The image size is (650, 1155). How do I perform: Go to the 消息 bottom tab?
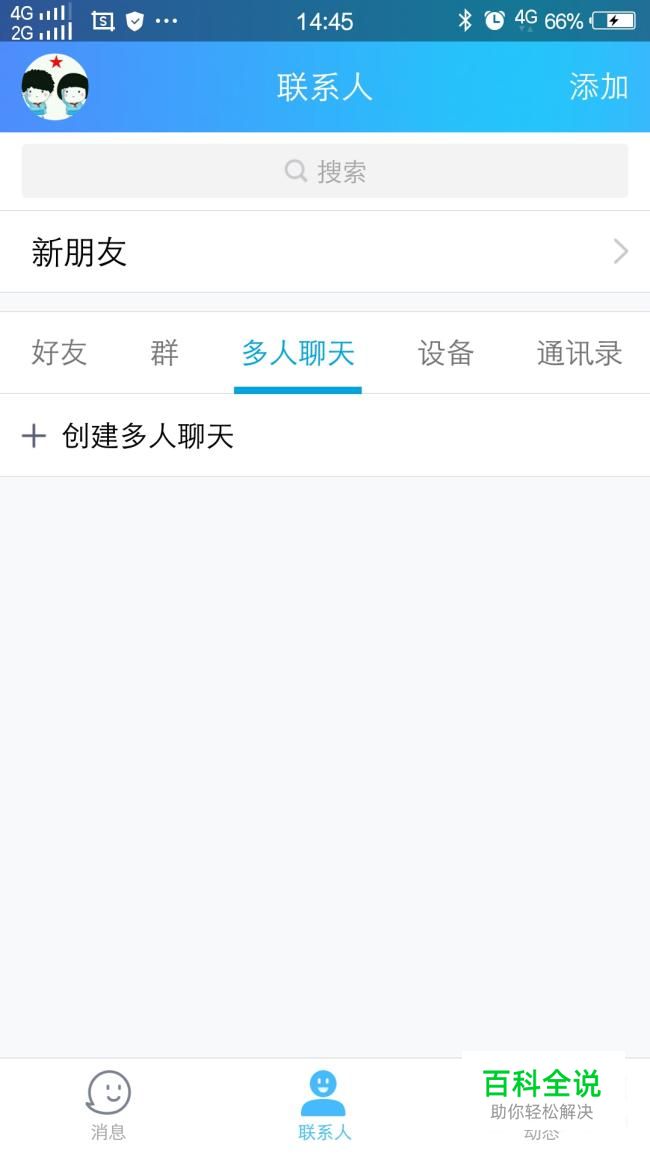[x=108, y=1105]
